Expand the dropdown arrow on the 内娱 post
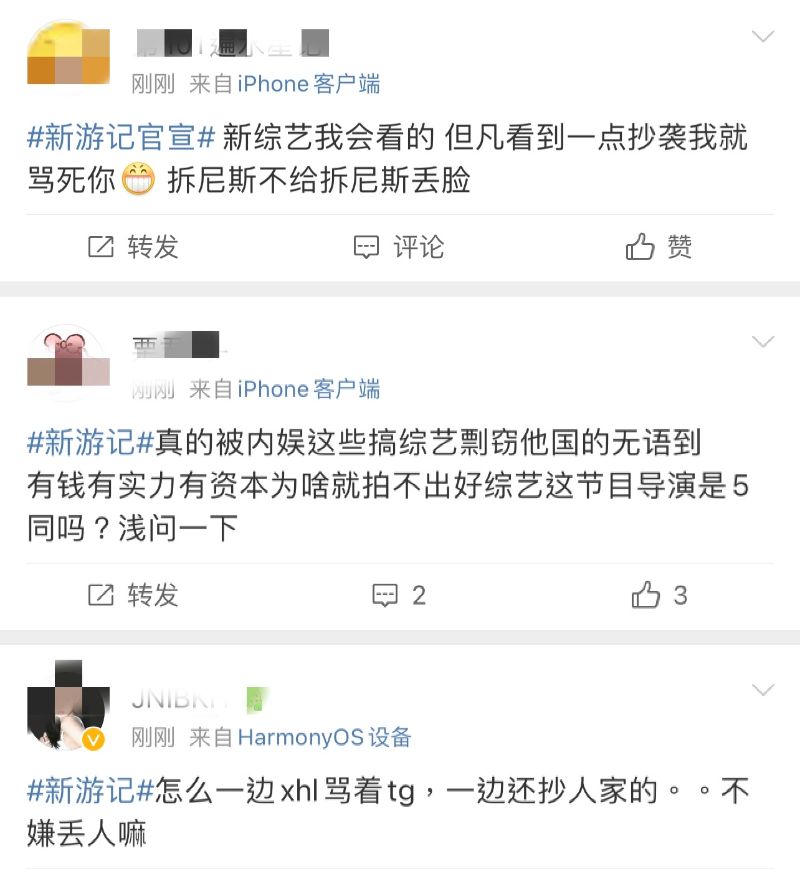 point(763,342)
